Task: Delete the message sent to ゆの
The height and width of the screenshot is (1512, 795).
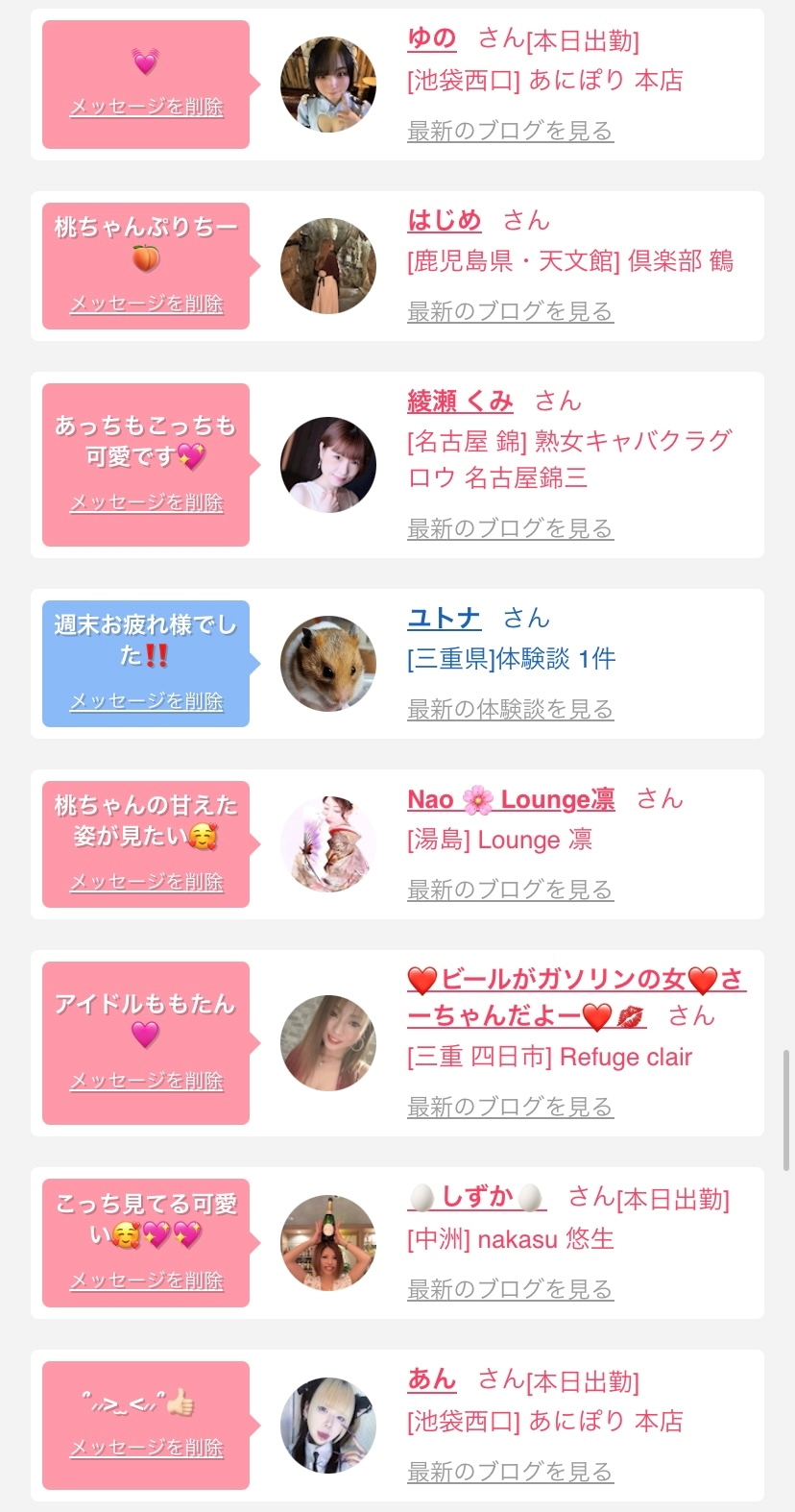Action: [x=146, y=107]
